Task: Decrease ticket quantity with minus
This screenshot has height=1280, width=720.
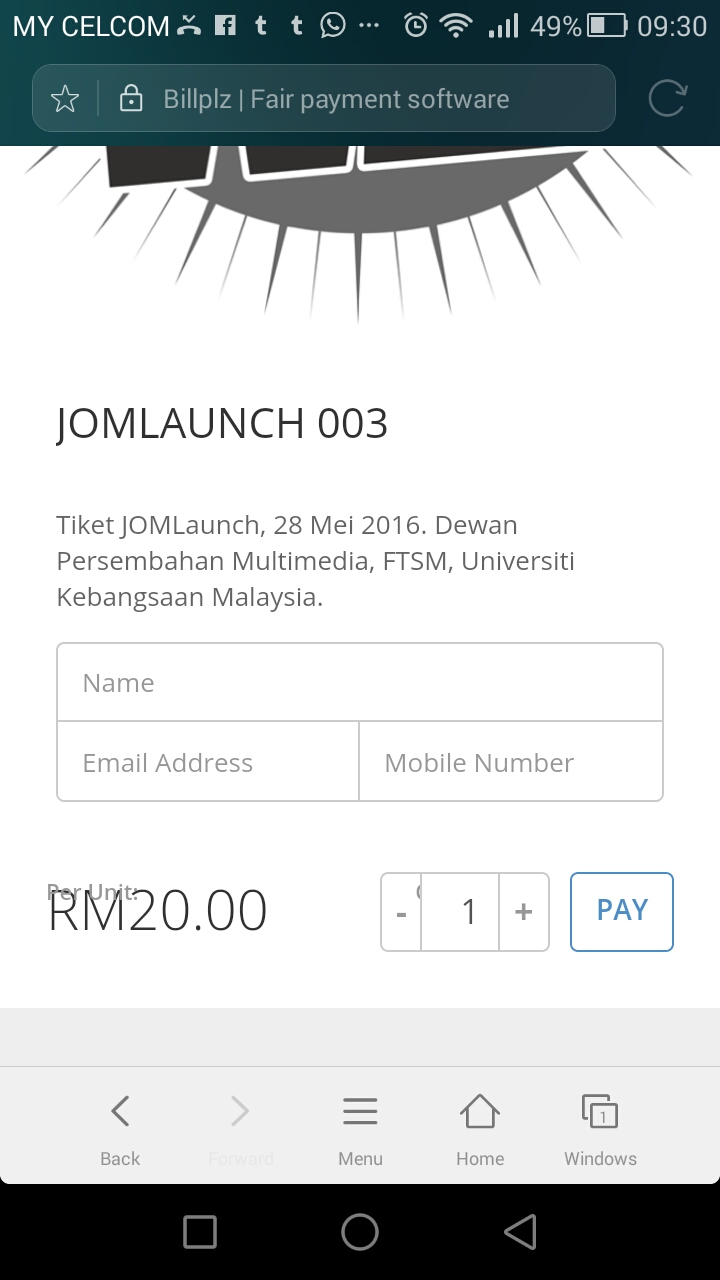Action: pos(401,912)
